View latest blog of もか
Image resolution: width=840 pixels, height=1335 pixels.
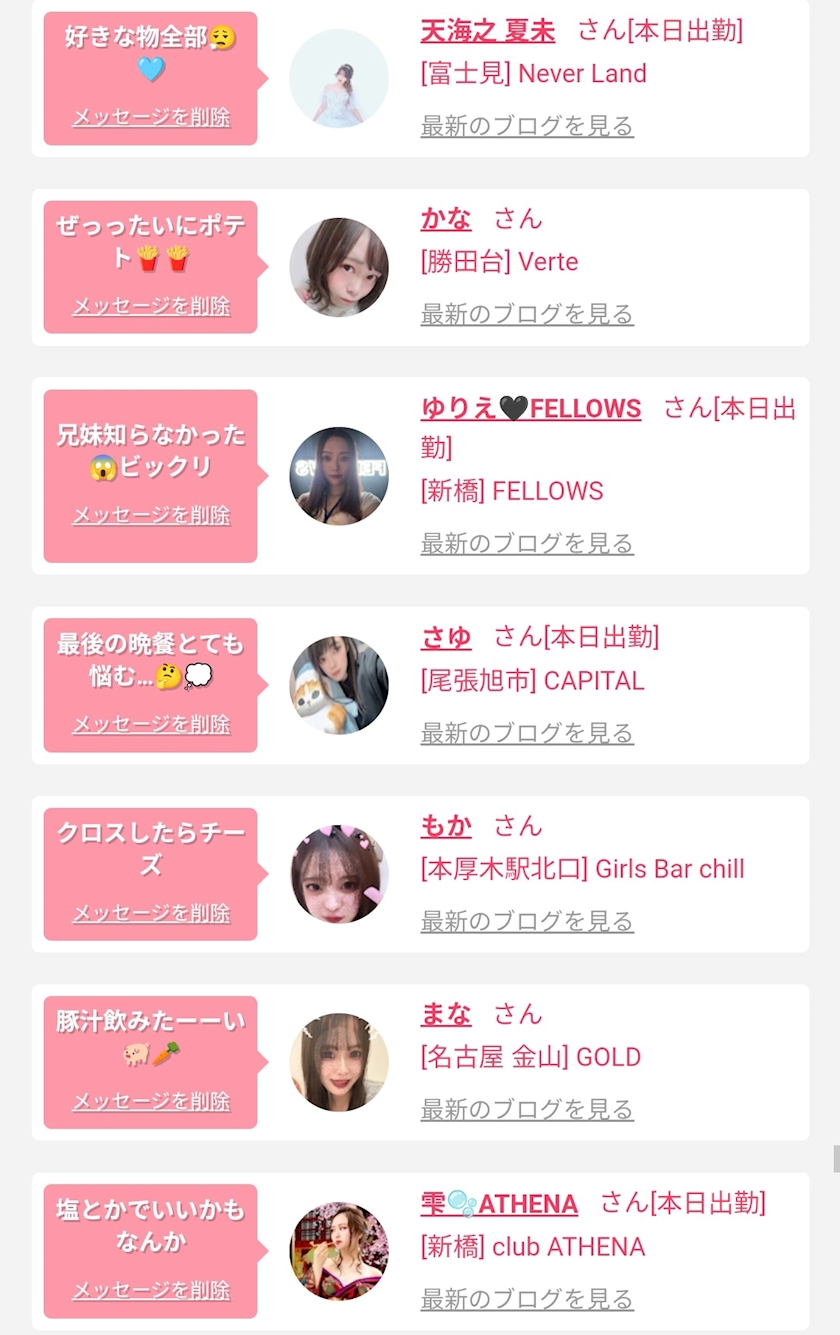tap(527, 921)
